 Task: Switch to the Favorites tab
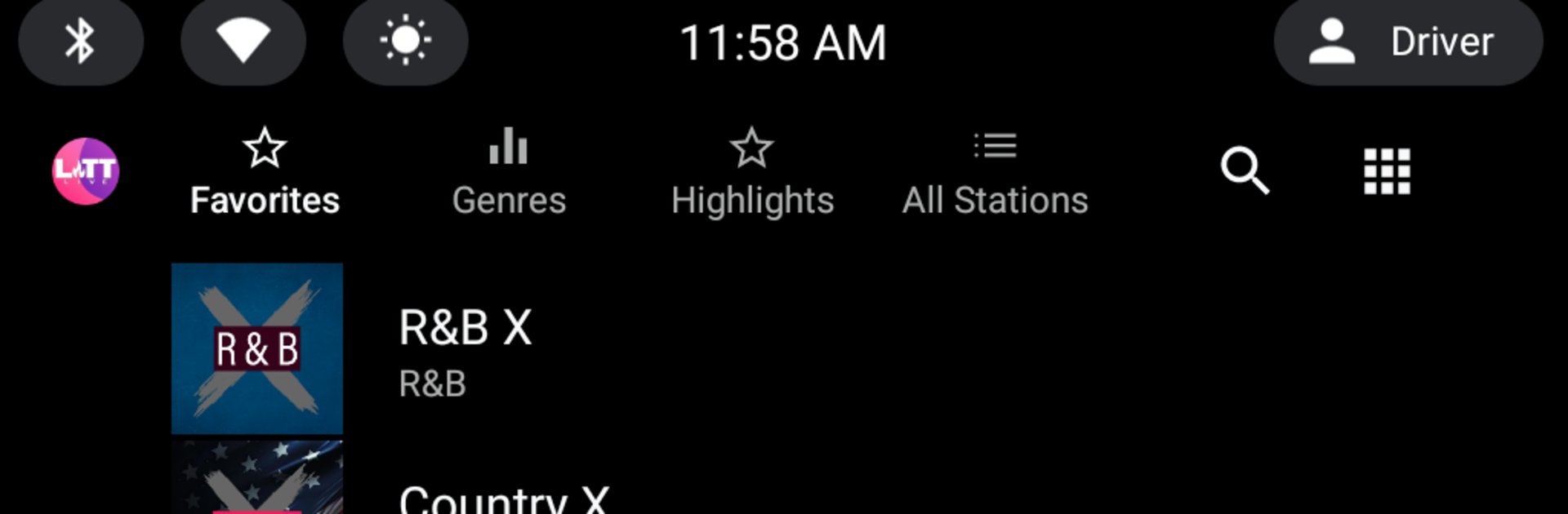265,172
